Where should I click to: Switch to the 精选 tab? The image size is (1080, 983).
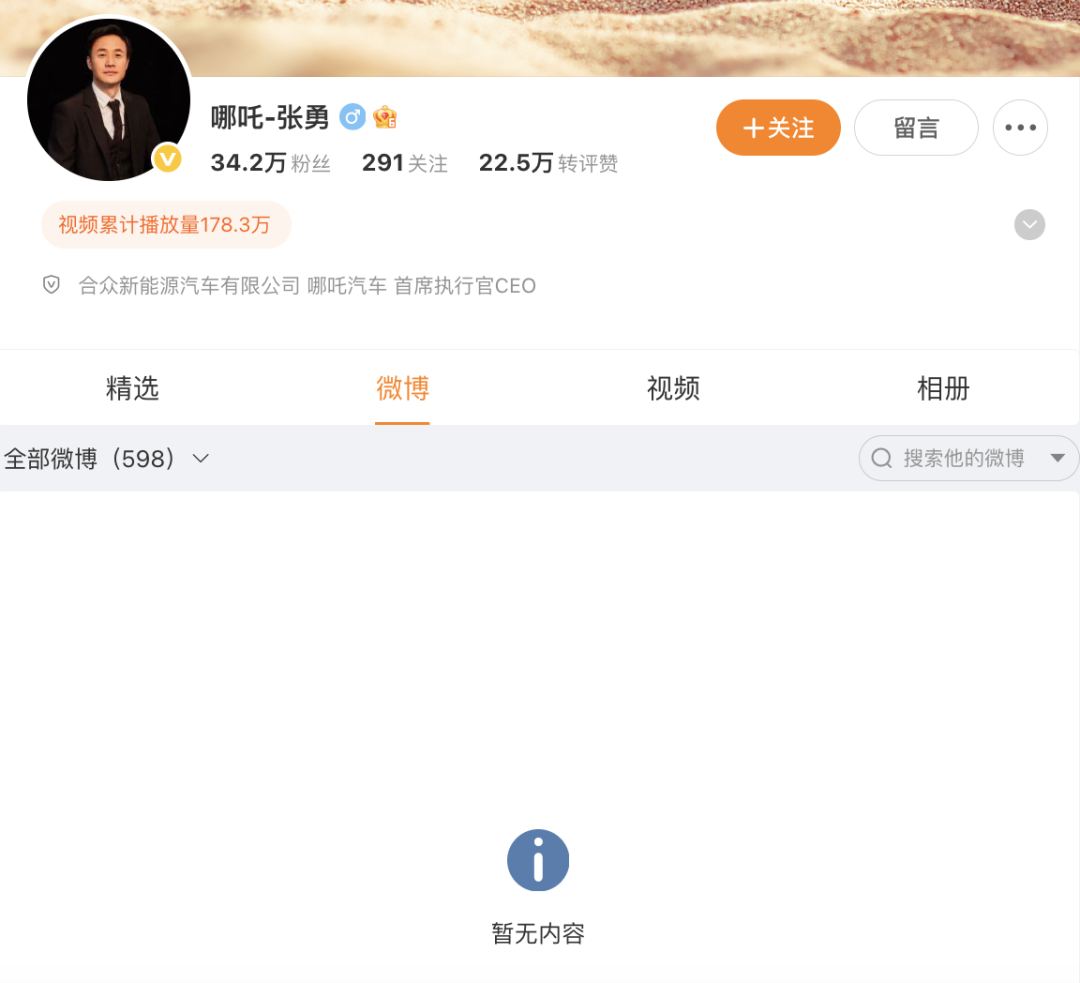click(133, 388)
